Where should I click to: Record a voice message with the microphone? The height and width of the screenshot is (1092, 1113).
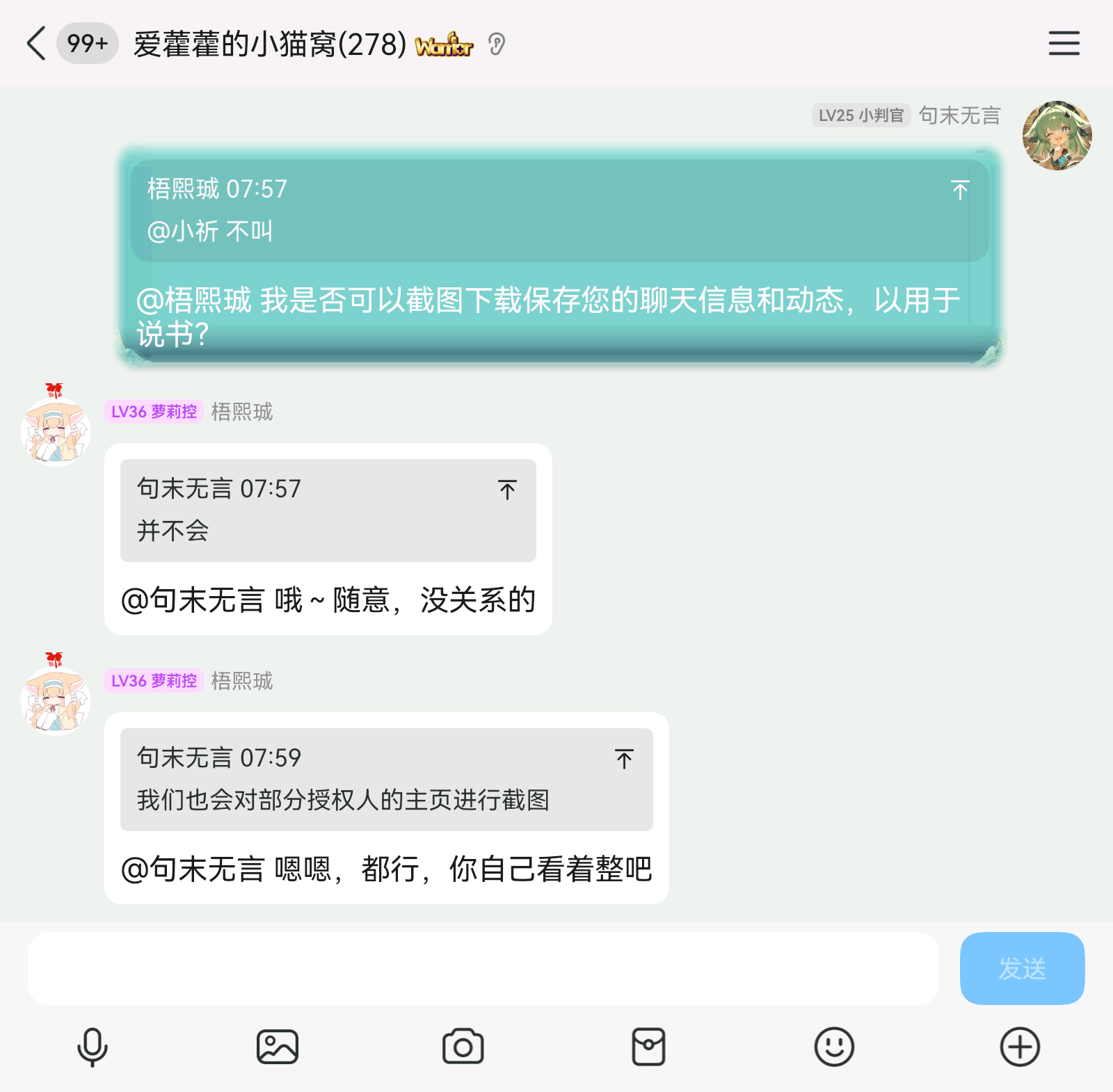[x=92, y=1047]
